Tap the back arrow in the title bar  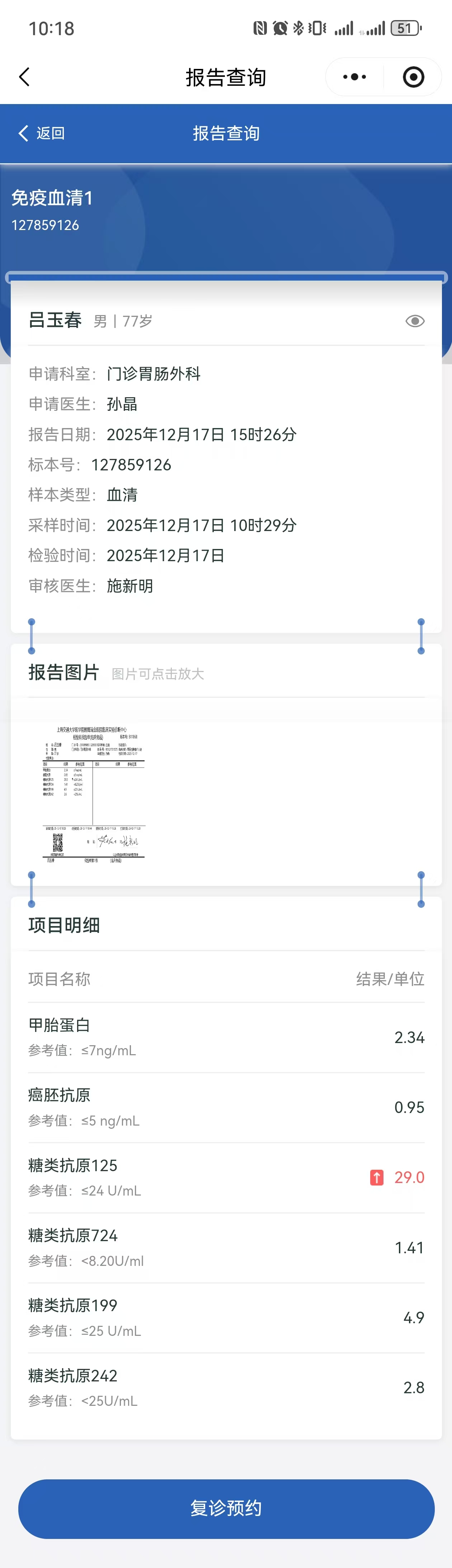coord(24,77)
